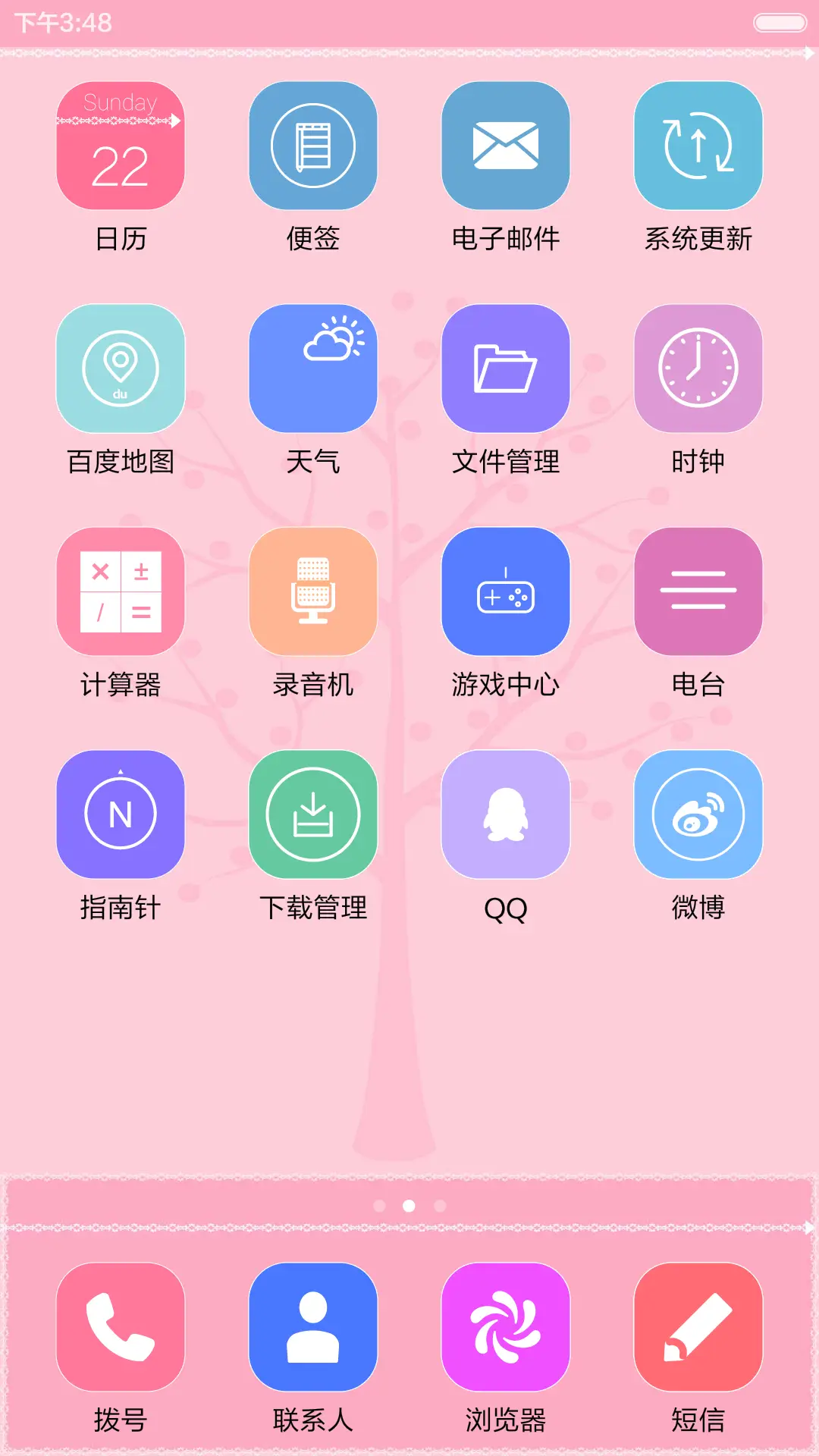Launch the 指南针 compass

click(x=120, y=812)
